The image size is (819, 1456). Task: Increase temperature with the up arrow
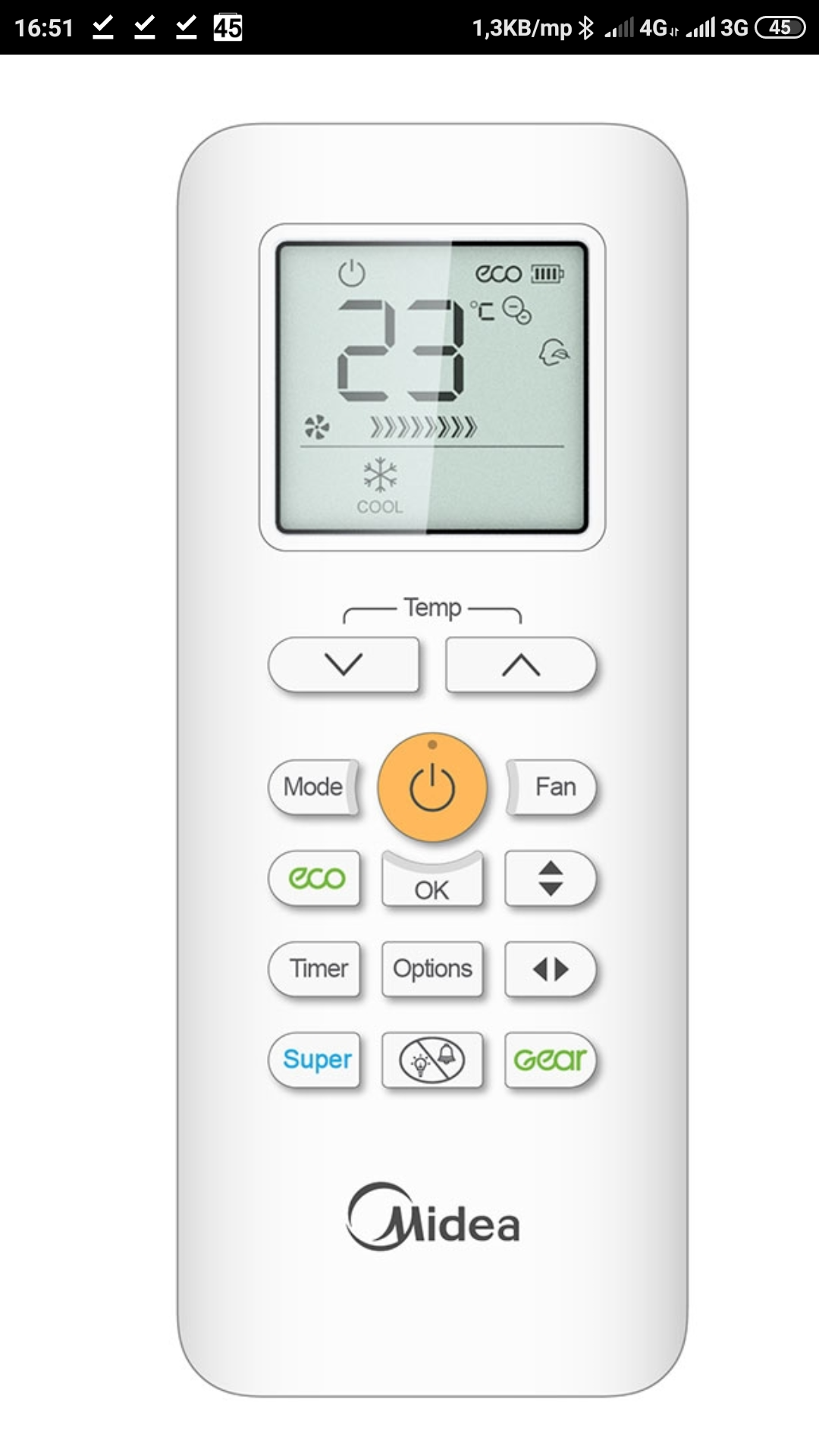(x=520, y=664)
